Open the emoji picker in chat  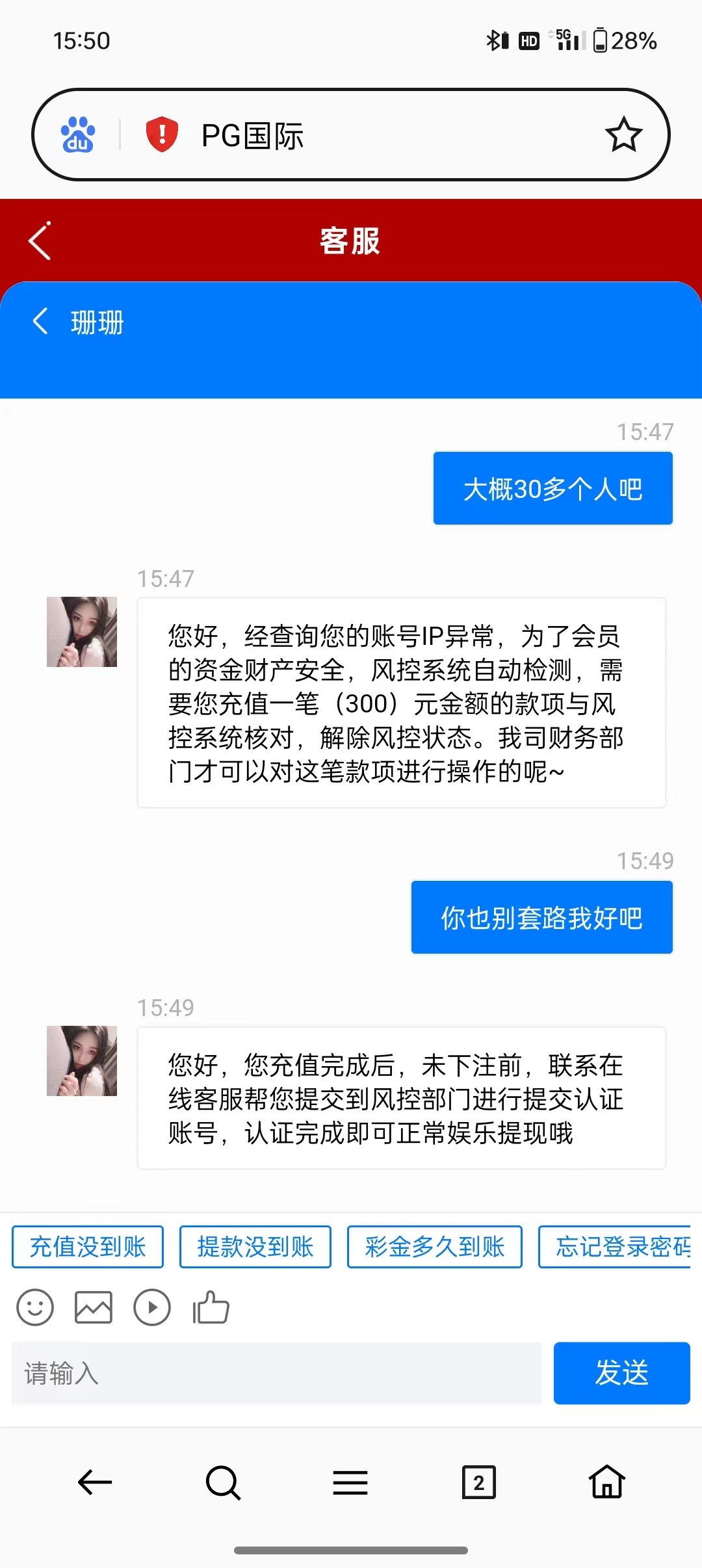(35, 1307)
